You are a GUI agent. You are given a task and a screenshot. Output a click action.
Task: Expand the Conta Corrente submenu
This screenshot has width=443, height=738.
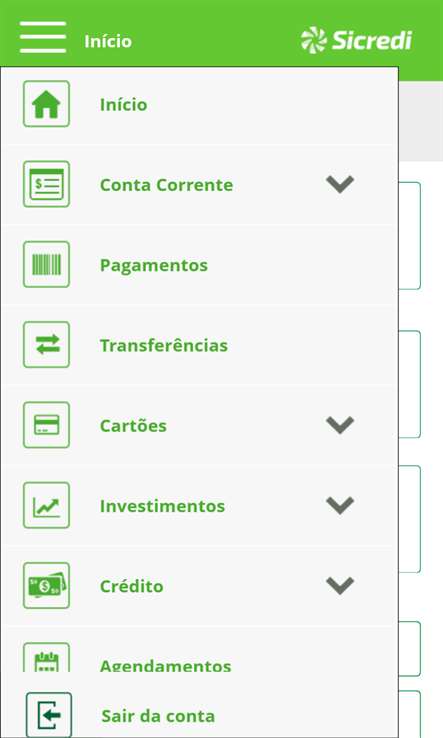click(x=199, y=184)
